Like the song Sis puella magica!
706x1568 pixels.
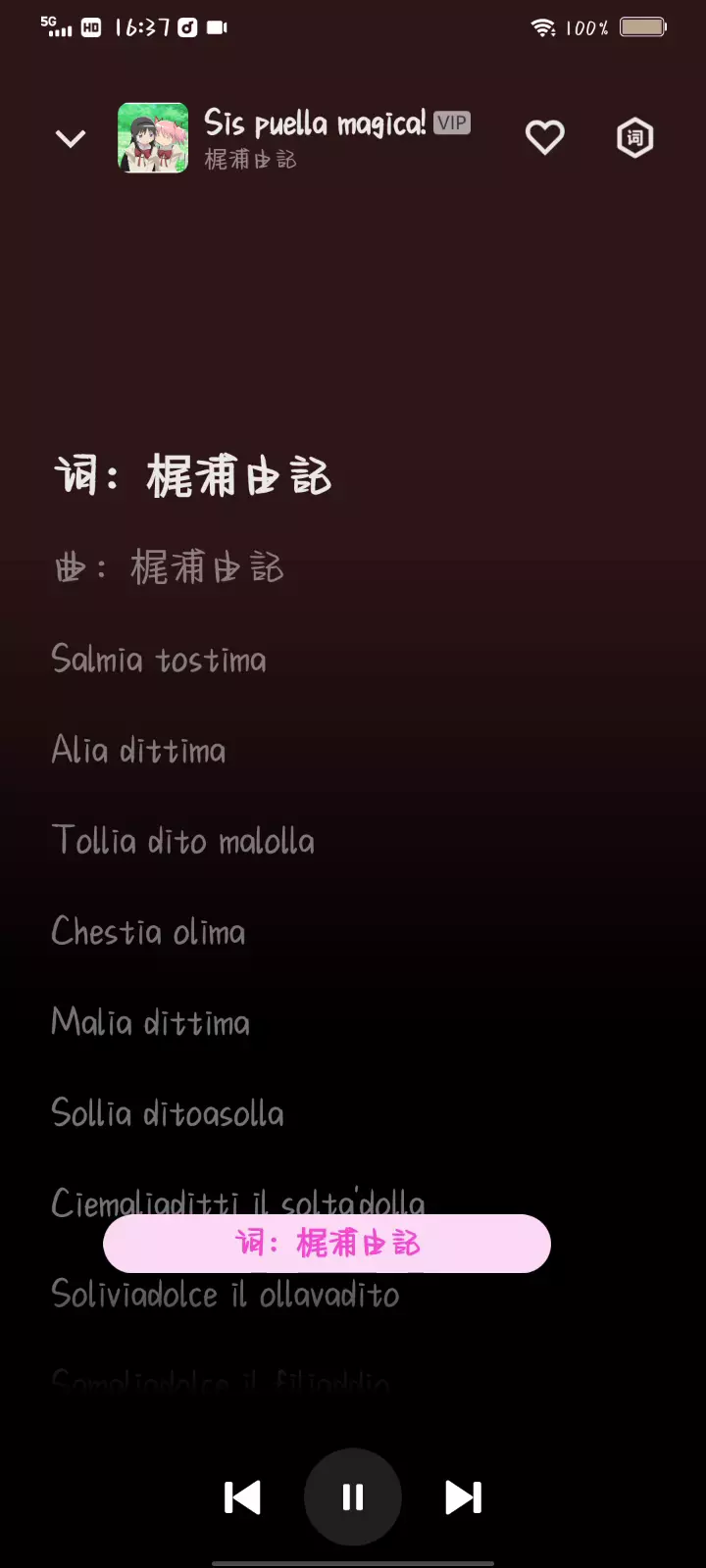[545, 137]
